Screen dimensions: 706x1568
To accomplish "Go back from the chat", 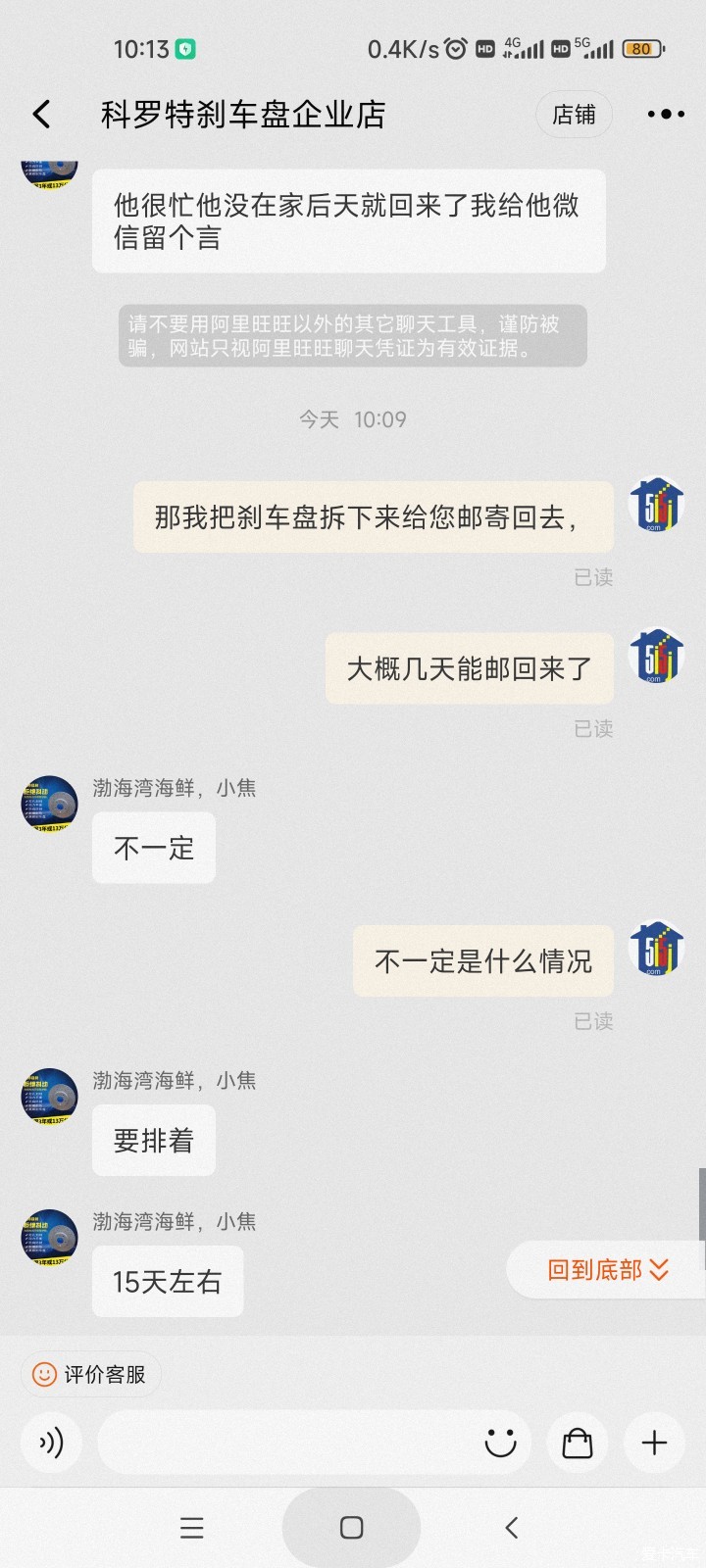I will point(41,115).
